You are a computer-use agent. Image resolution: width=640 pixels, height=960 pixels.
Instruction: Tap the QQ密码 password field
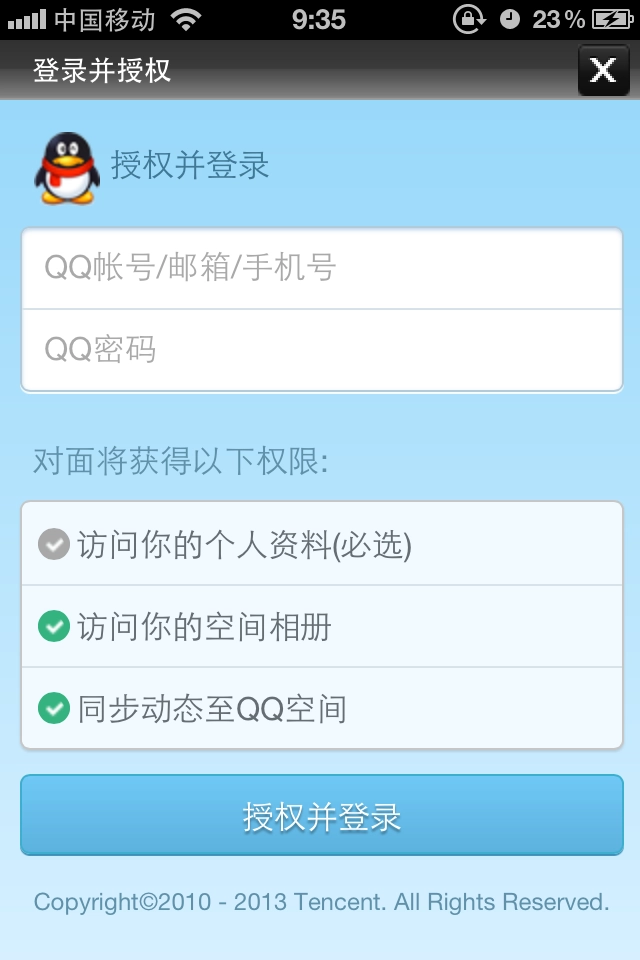(x=320, y=350)
